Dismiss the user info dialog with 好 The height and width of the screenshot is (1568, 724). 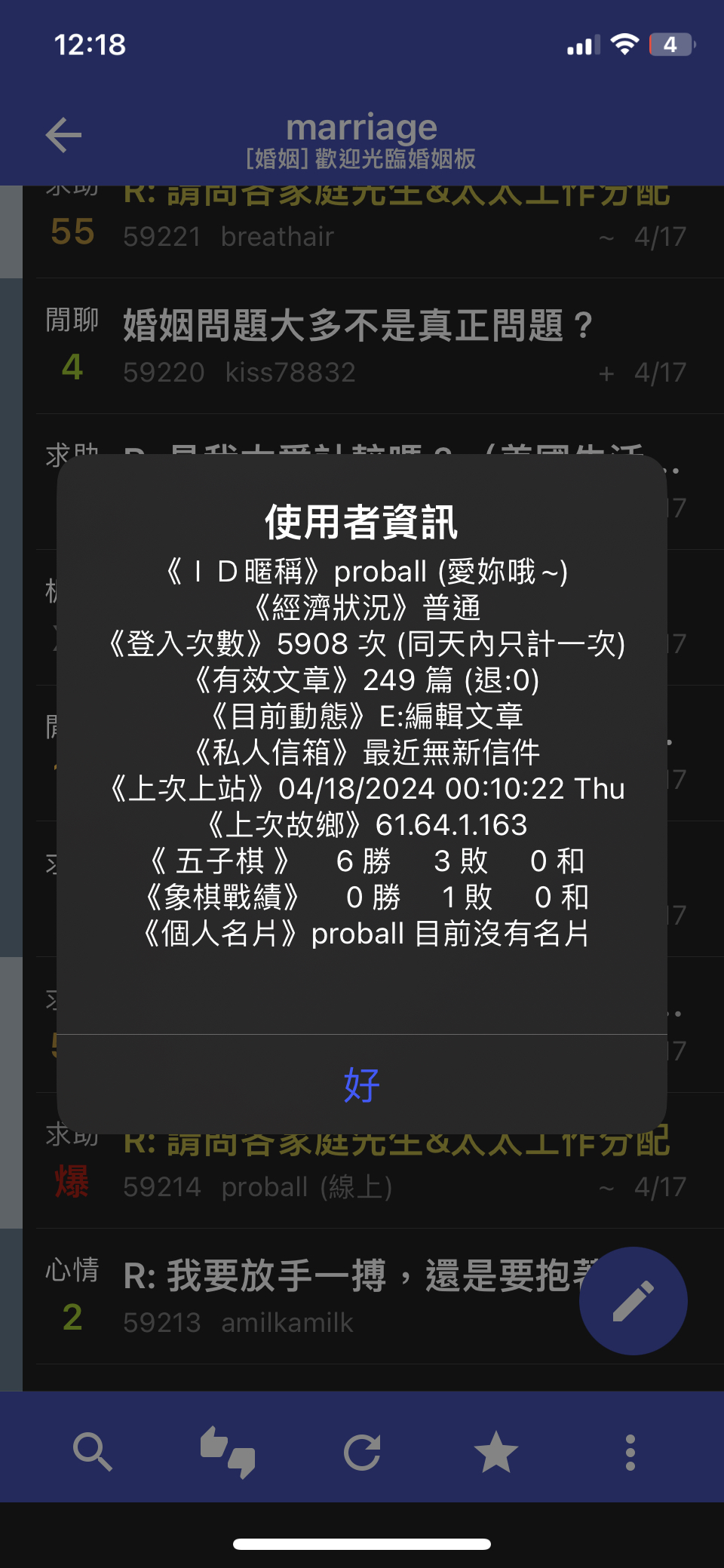[x=362, y=1085]
